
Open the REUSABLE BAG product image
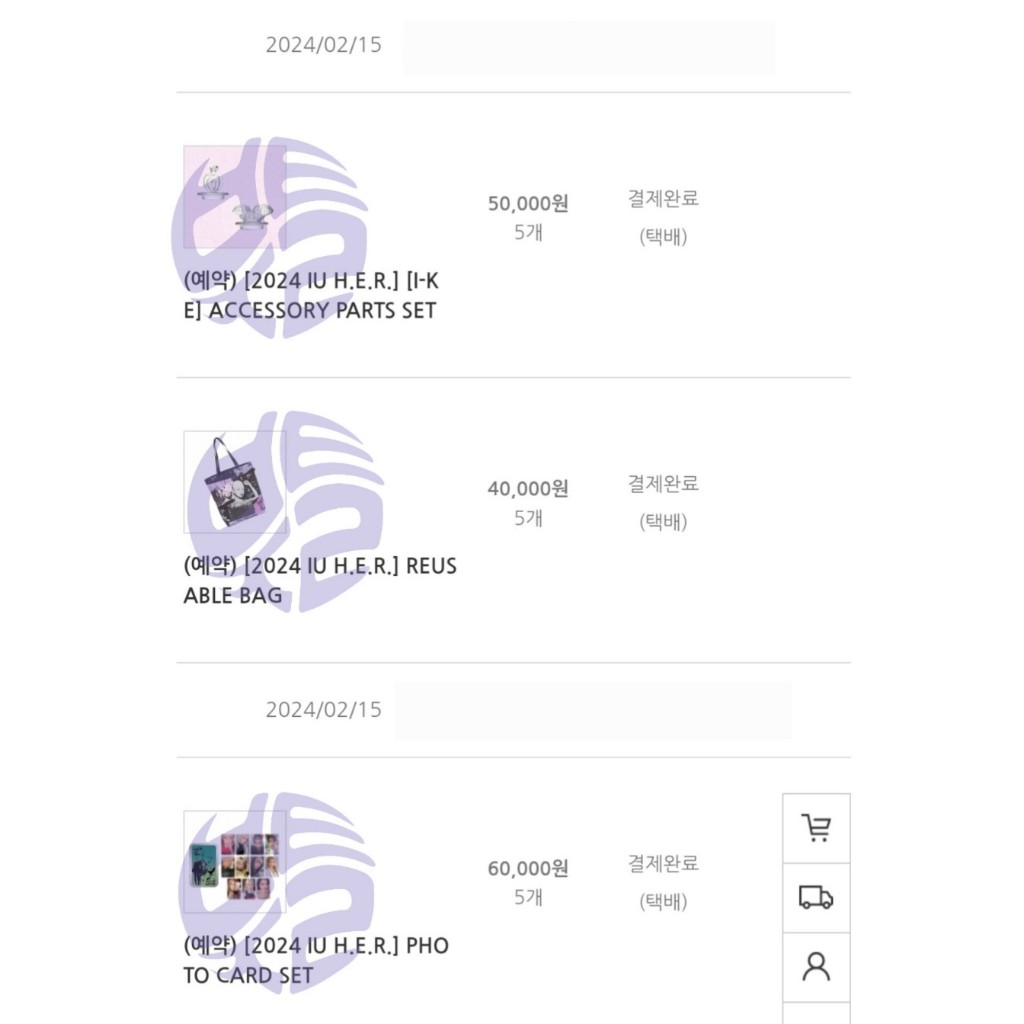[235, 482]
